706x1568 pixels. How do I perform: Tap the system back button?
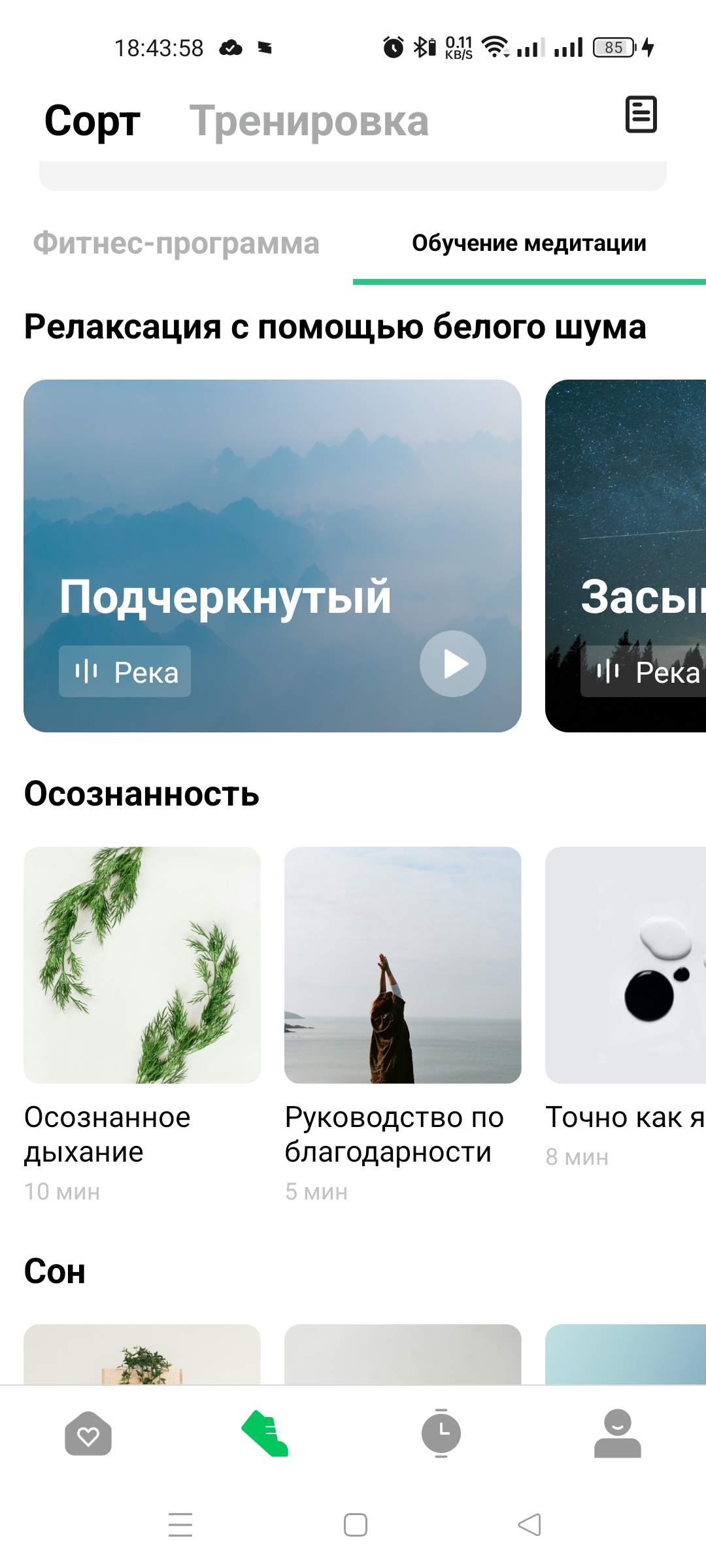coord(529,1525)
